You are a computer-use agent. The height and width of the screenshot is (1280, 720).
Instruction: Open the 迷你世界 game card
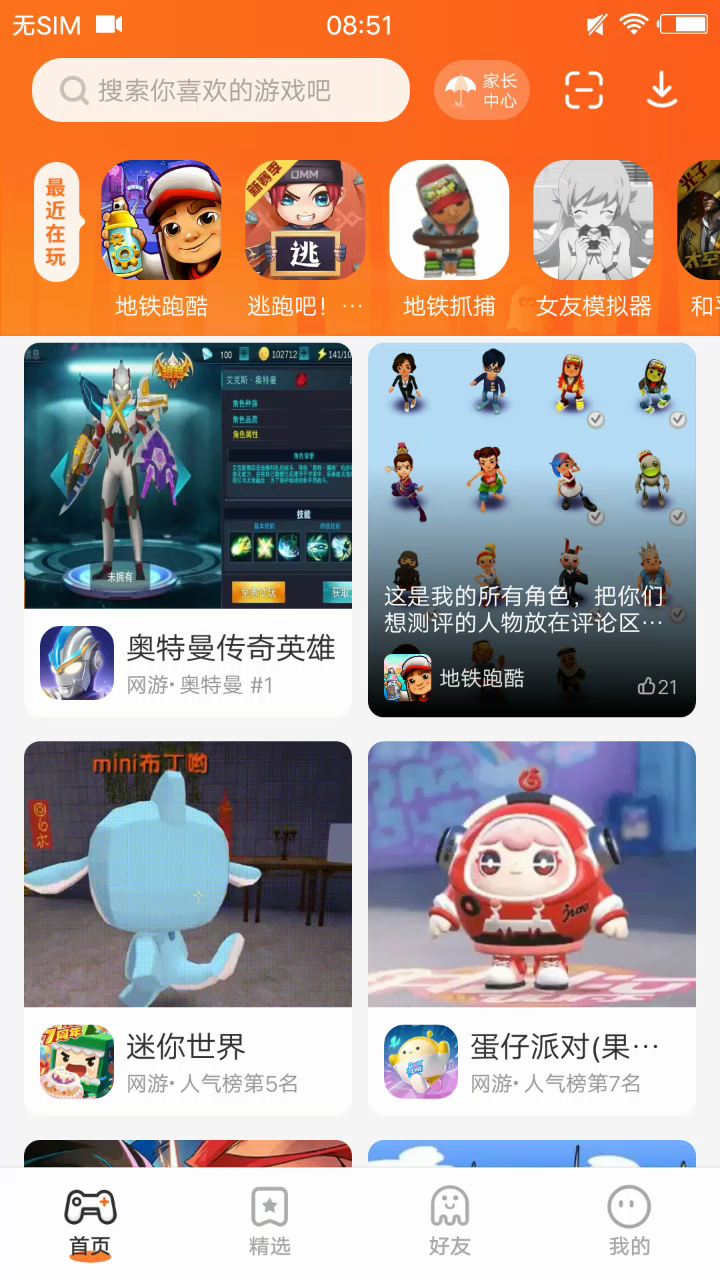click(188, 928)
